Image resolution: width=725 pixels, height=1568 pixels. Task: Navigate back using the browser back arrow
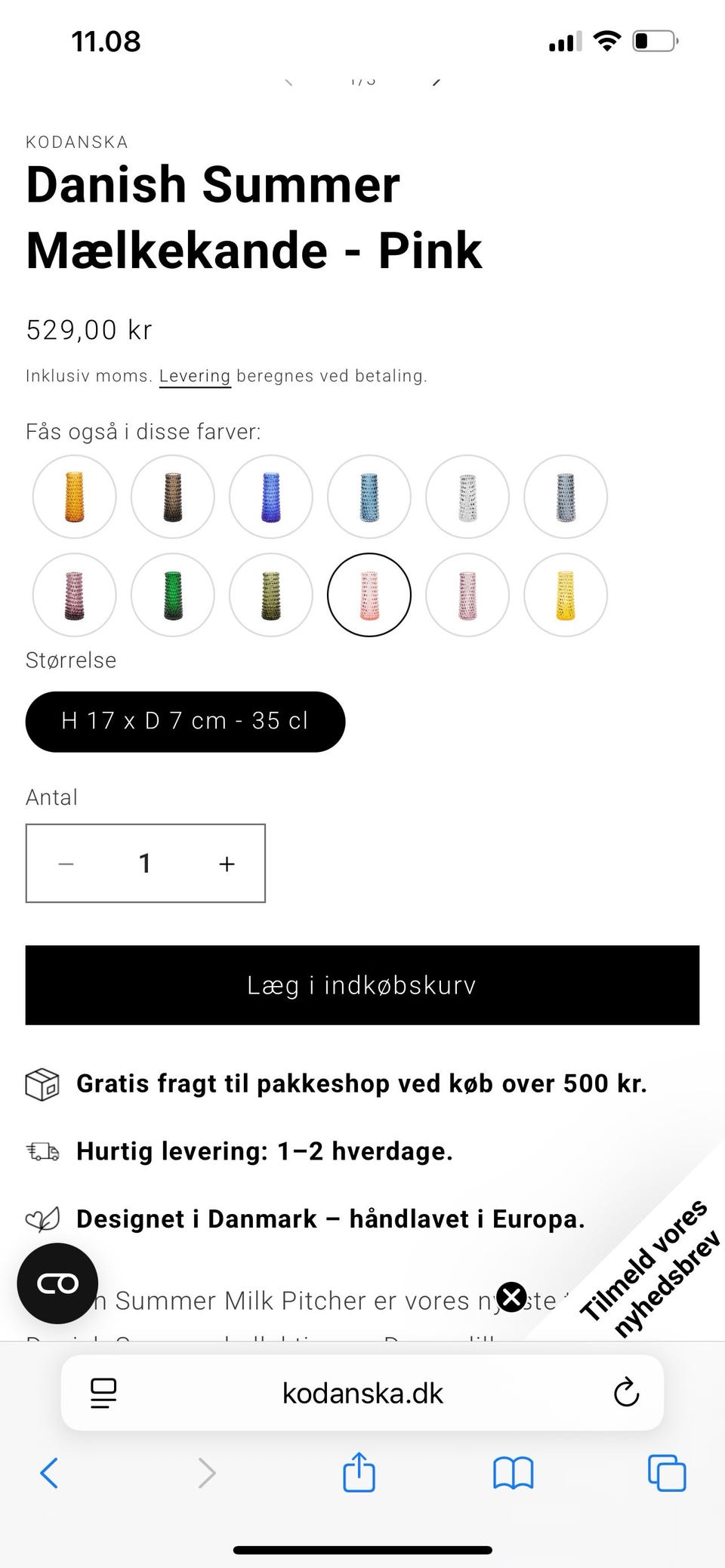pyautogui.click(x=48, y=1473)
